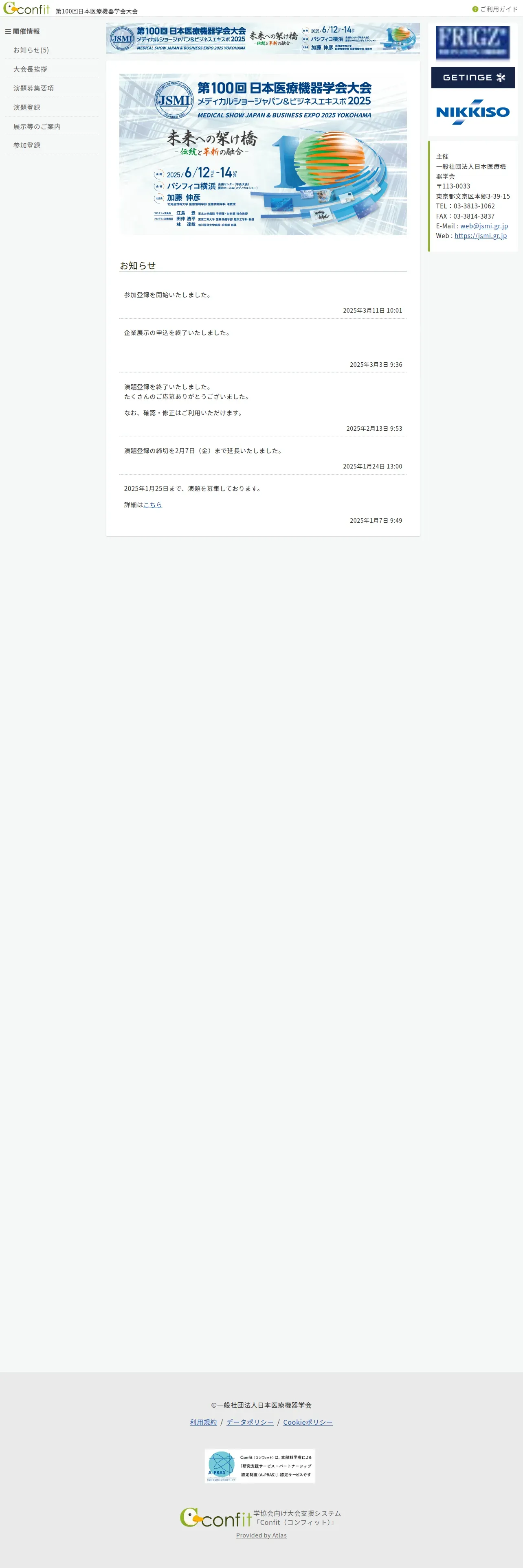The height and width of the screenshot is (1568, 523).
Task: Select 展示等のご案内 in the menu
Action: coord(37,127)
